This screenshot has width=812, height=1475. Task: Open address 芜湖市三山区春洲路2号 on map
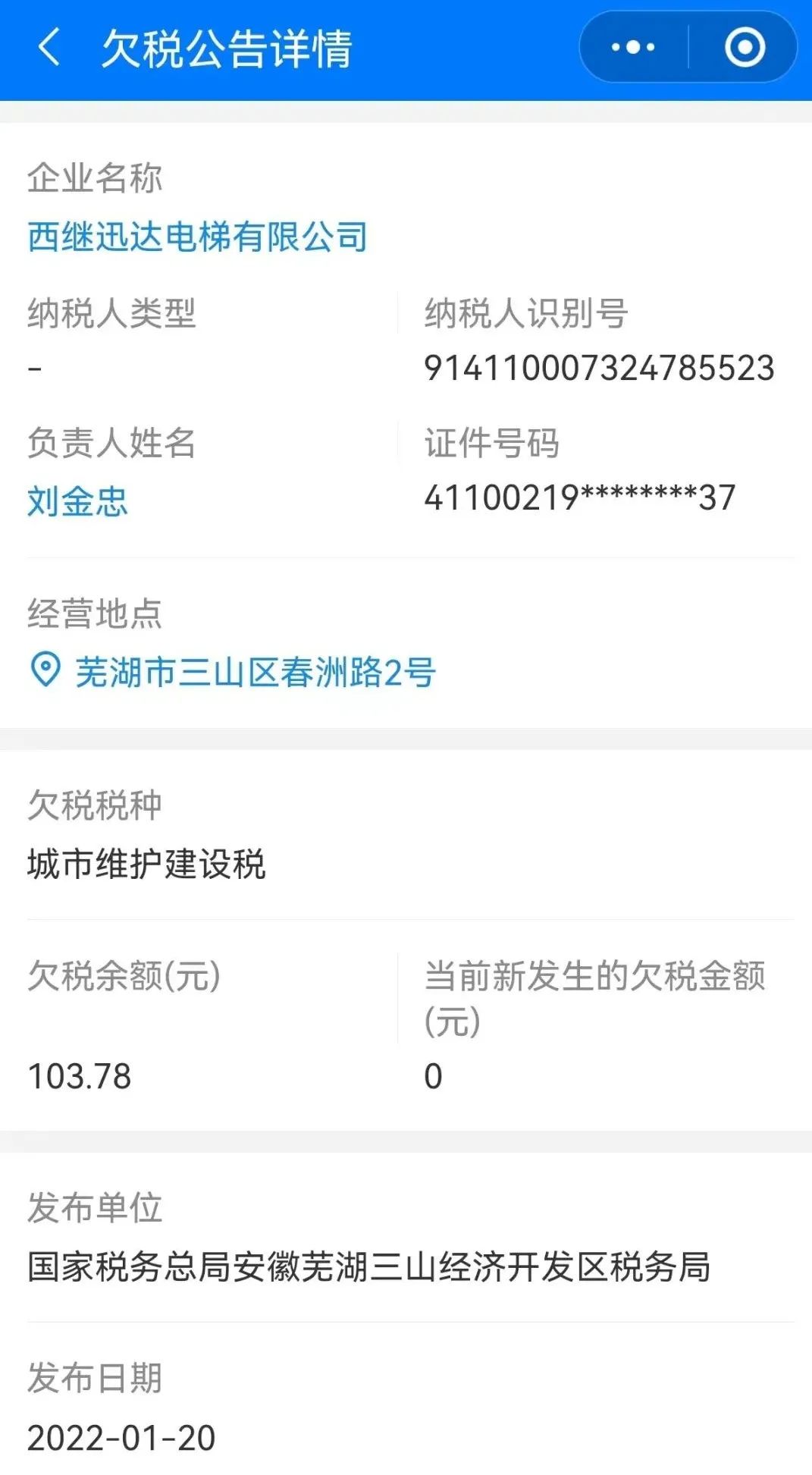pyautogui.click(x=255, y=672)
